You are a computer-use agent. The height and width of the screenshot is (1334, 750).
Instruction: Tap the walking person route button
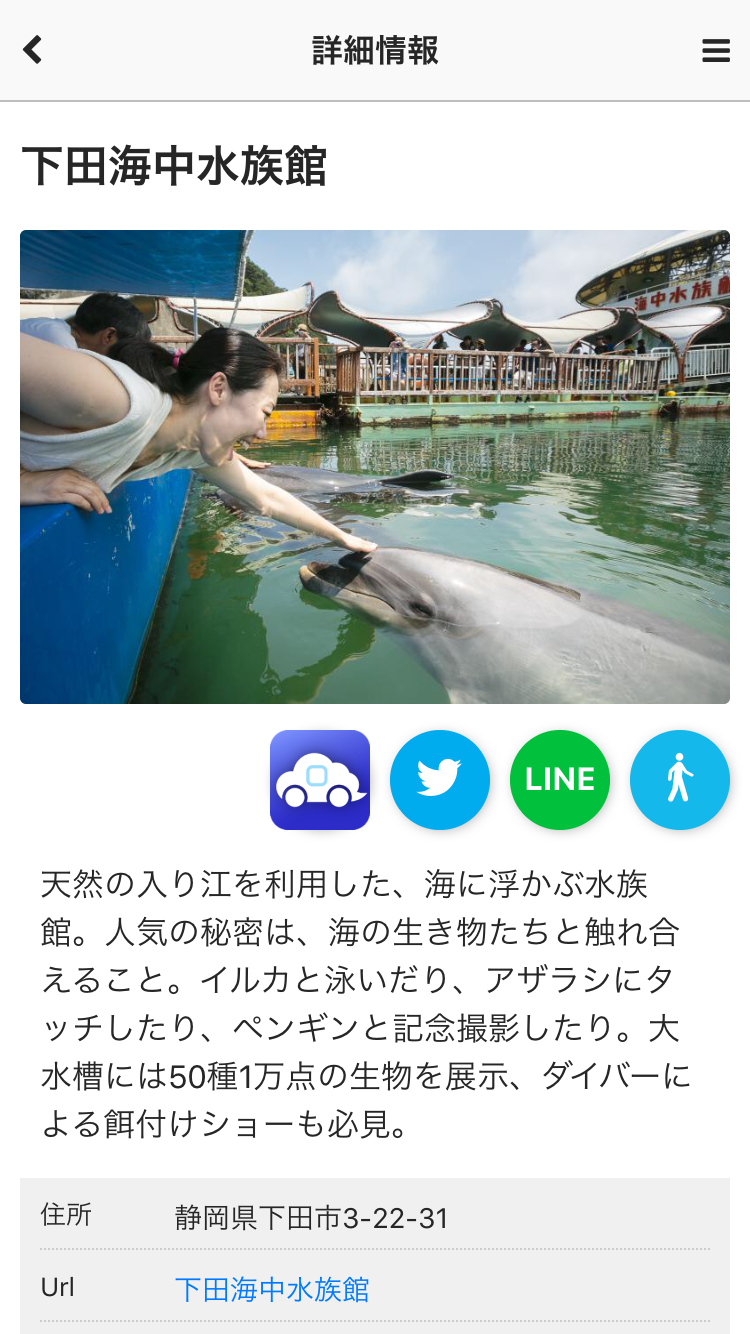point(680,780)
